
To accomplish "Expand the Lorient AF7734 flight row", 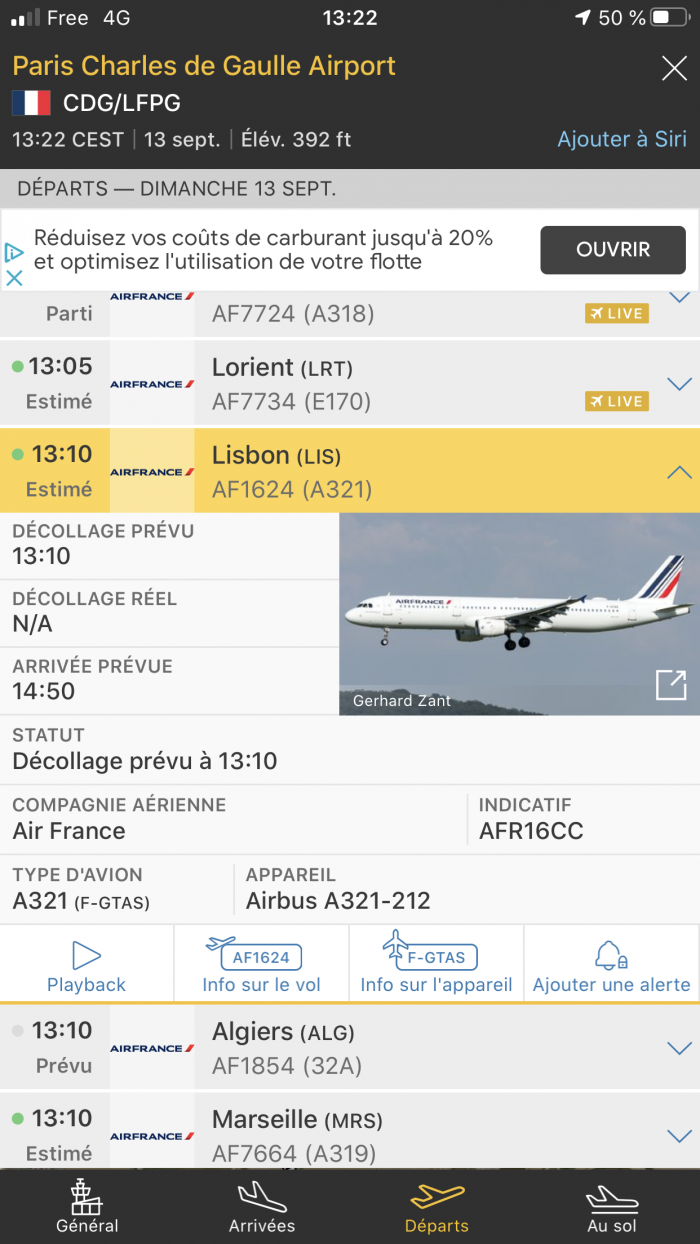I will pyautogui.click(x=678, y=384).
